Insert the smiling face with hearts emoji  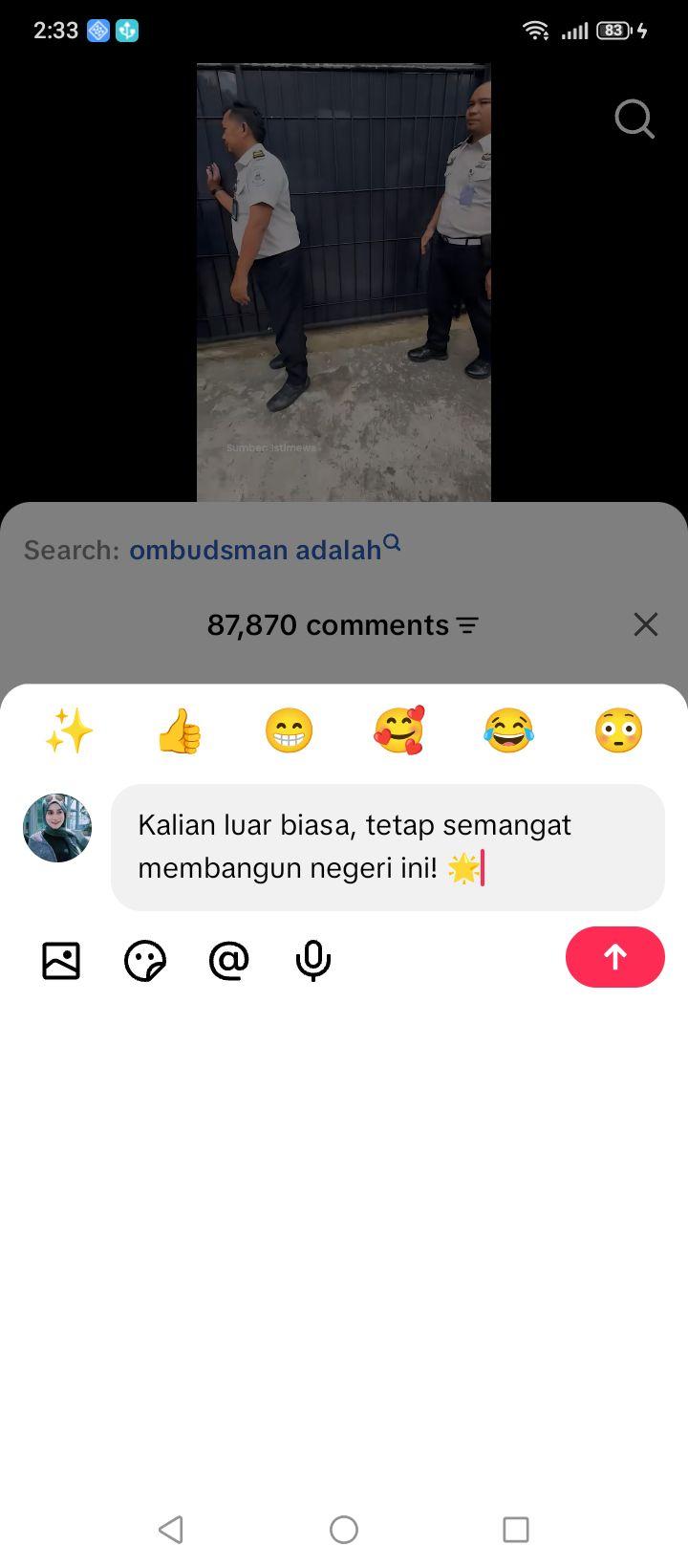click(398, 731)
